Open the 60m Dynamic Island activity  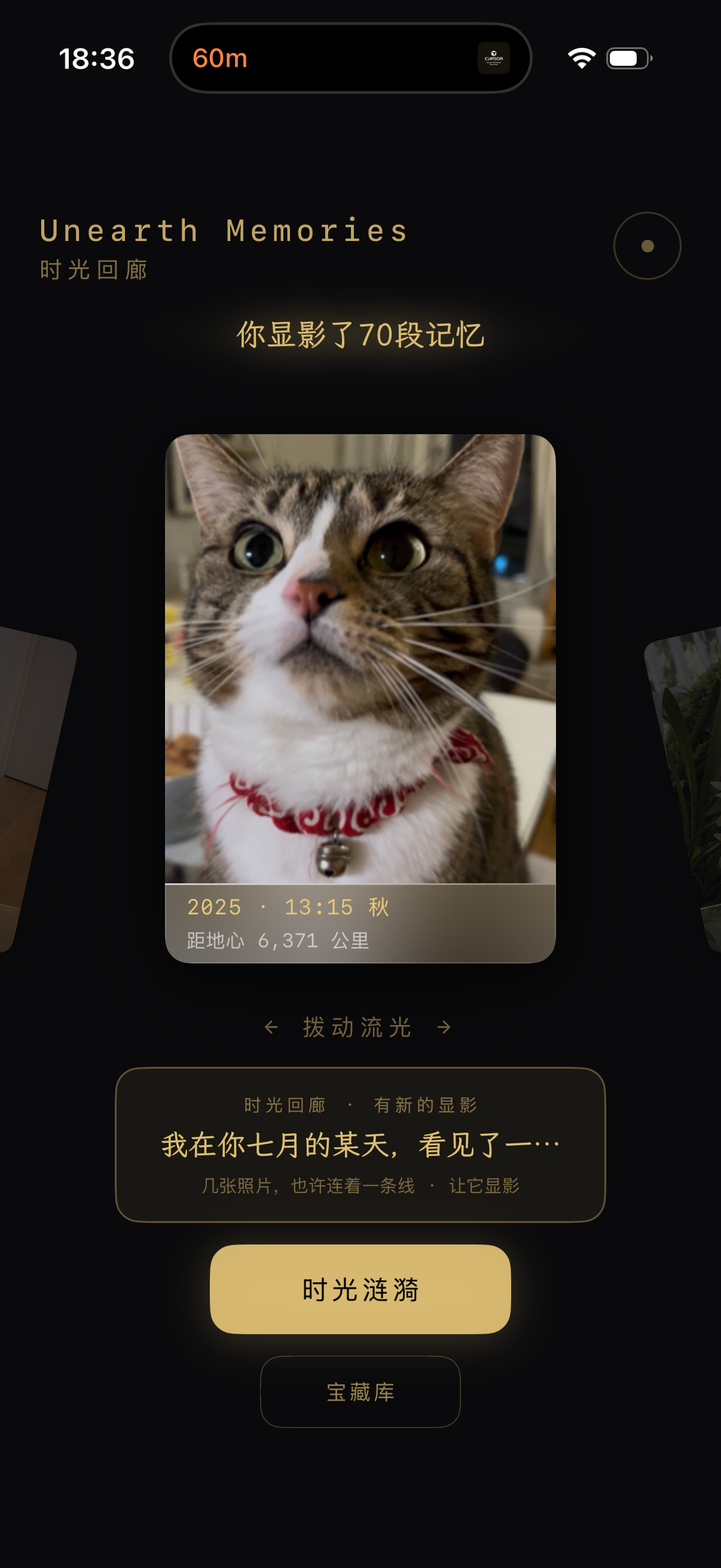[x=350, y=59]
